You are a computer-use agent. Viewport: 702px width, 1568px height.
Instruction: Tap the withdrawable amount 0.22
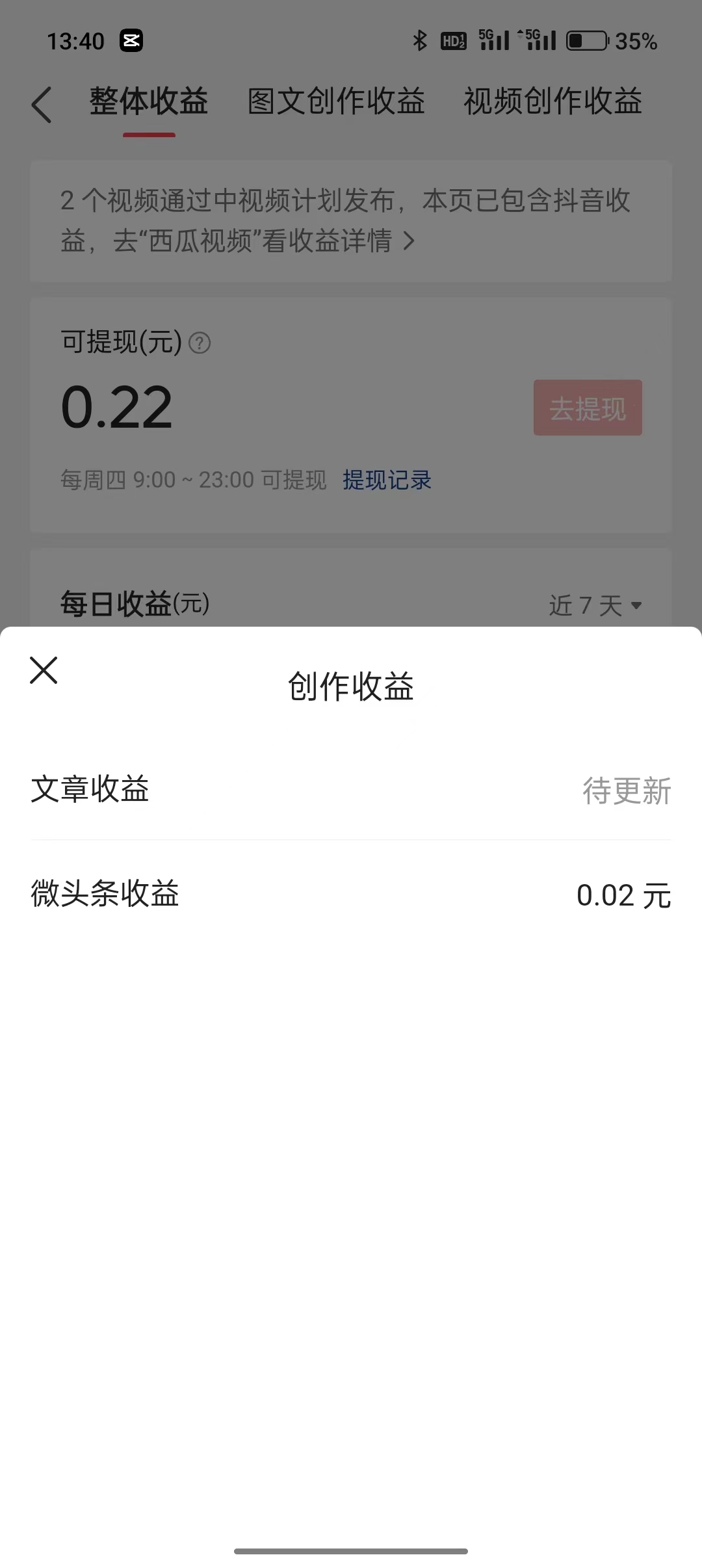point(116,406)
